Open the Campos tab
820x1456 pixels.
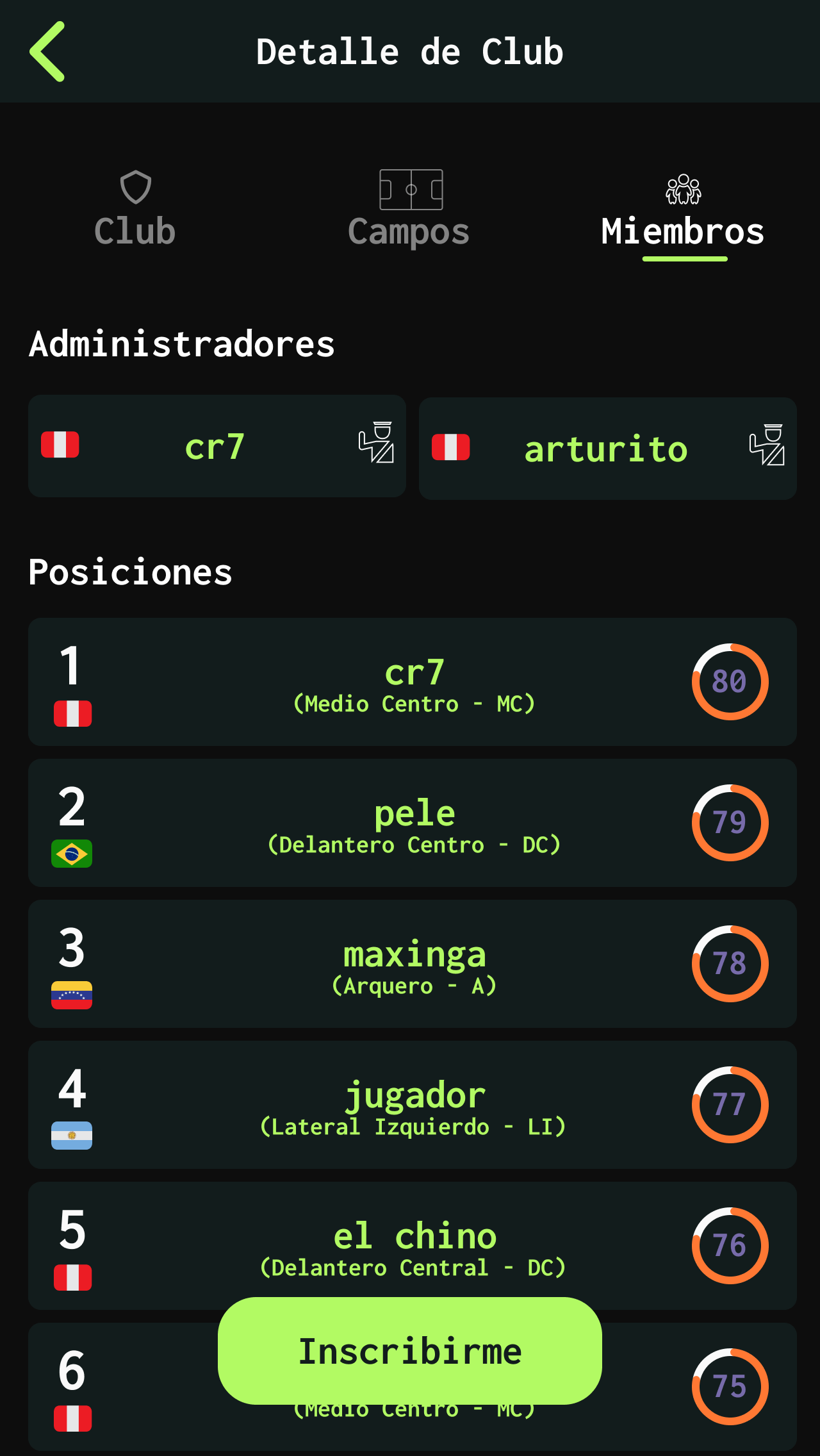[408, 232]
